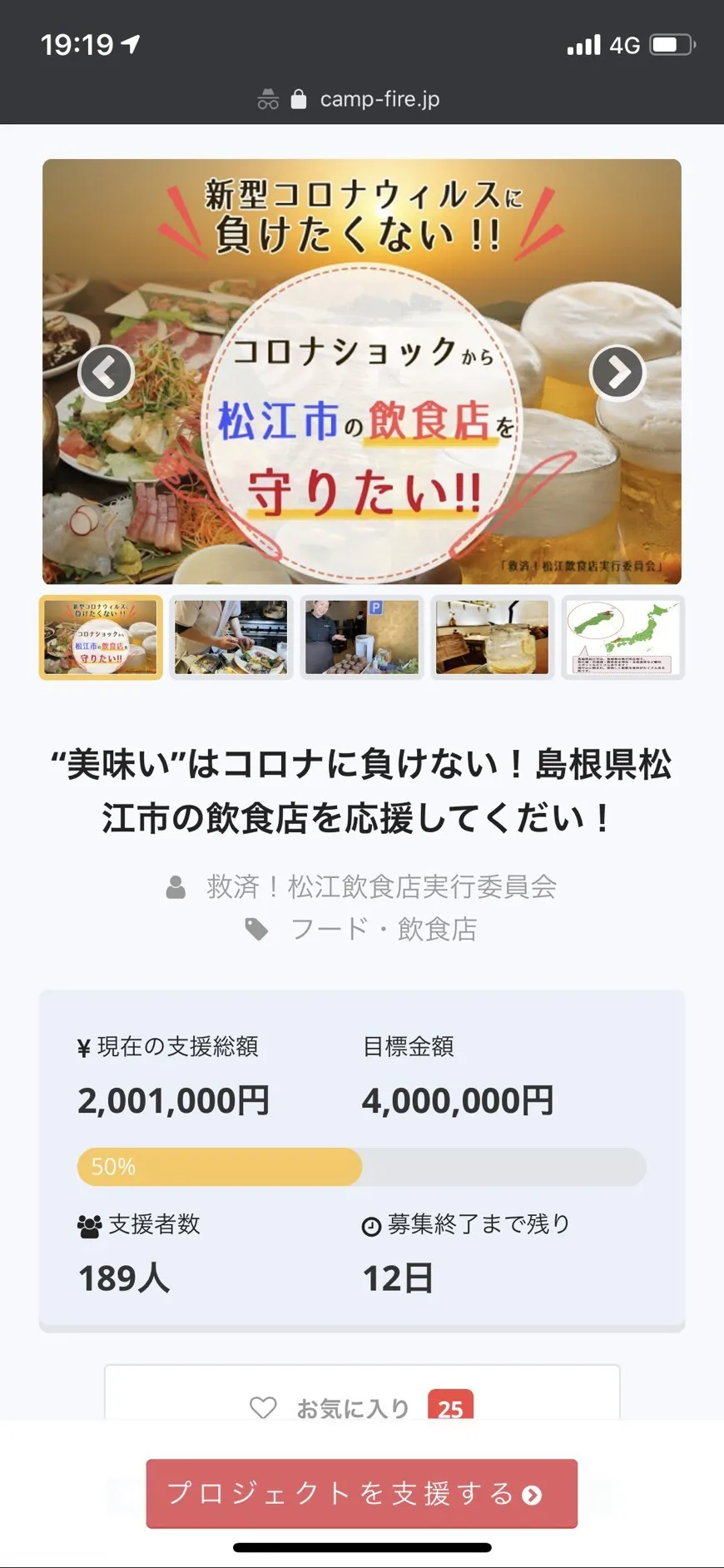
Task: Select the Japan map thumbnail
Action: click(622, 638)
